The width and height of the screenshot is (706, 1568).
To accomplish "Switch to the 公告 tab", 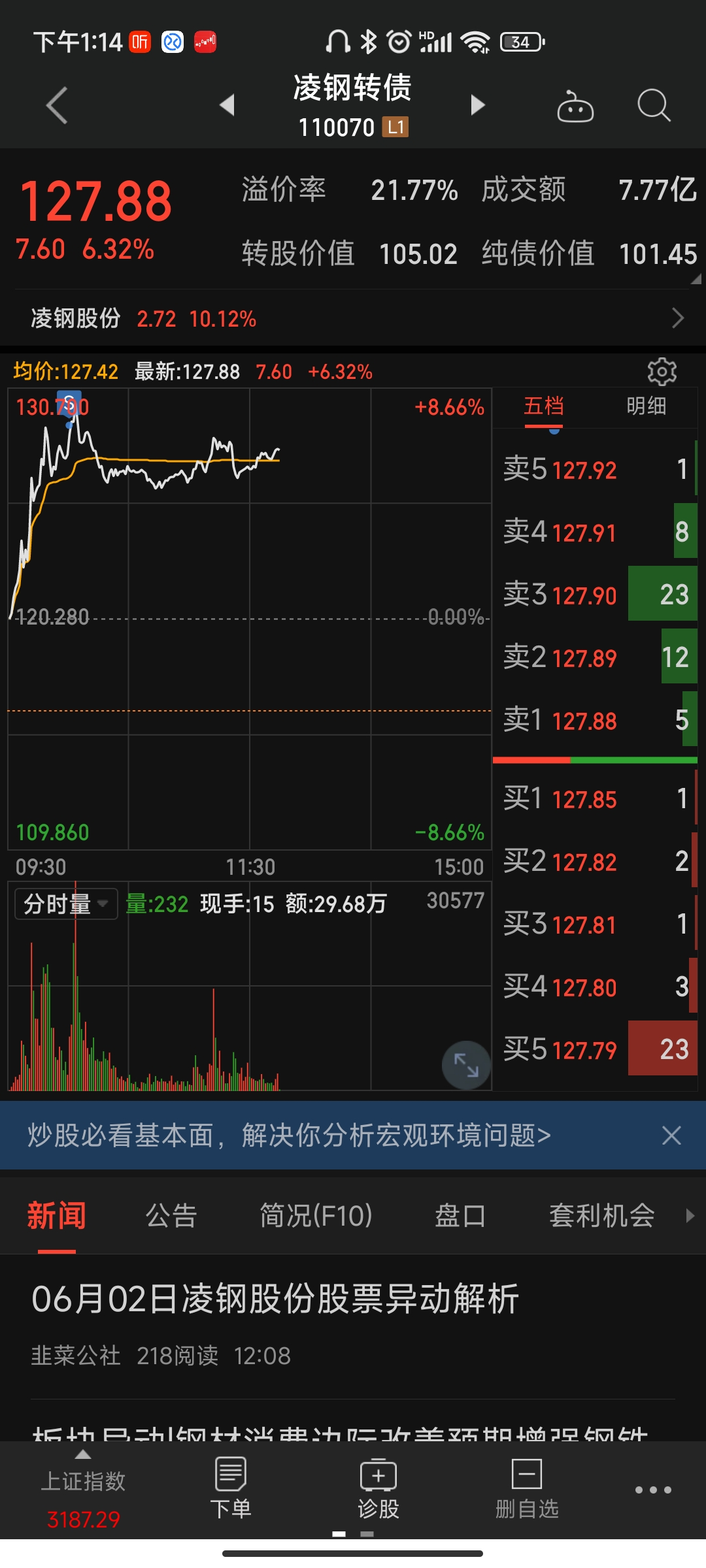I will pos(171,1216).
